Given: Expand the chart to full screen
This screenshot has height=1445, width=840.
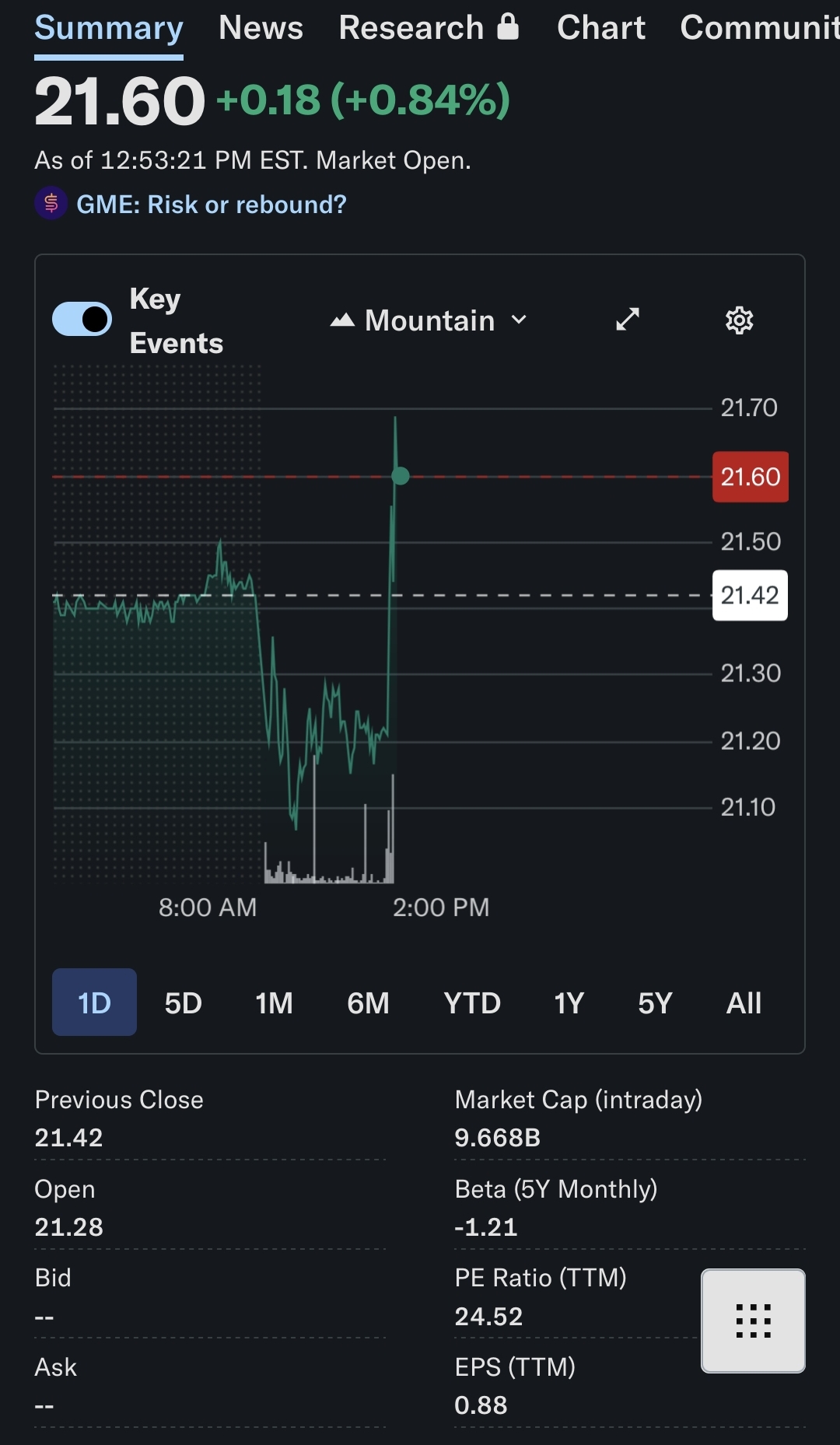Looking at the screenshot, I should pos(628,320).
